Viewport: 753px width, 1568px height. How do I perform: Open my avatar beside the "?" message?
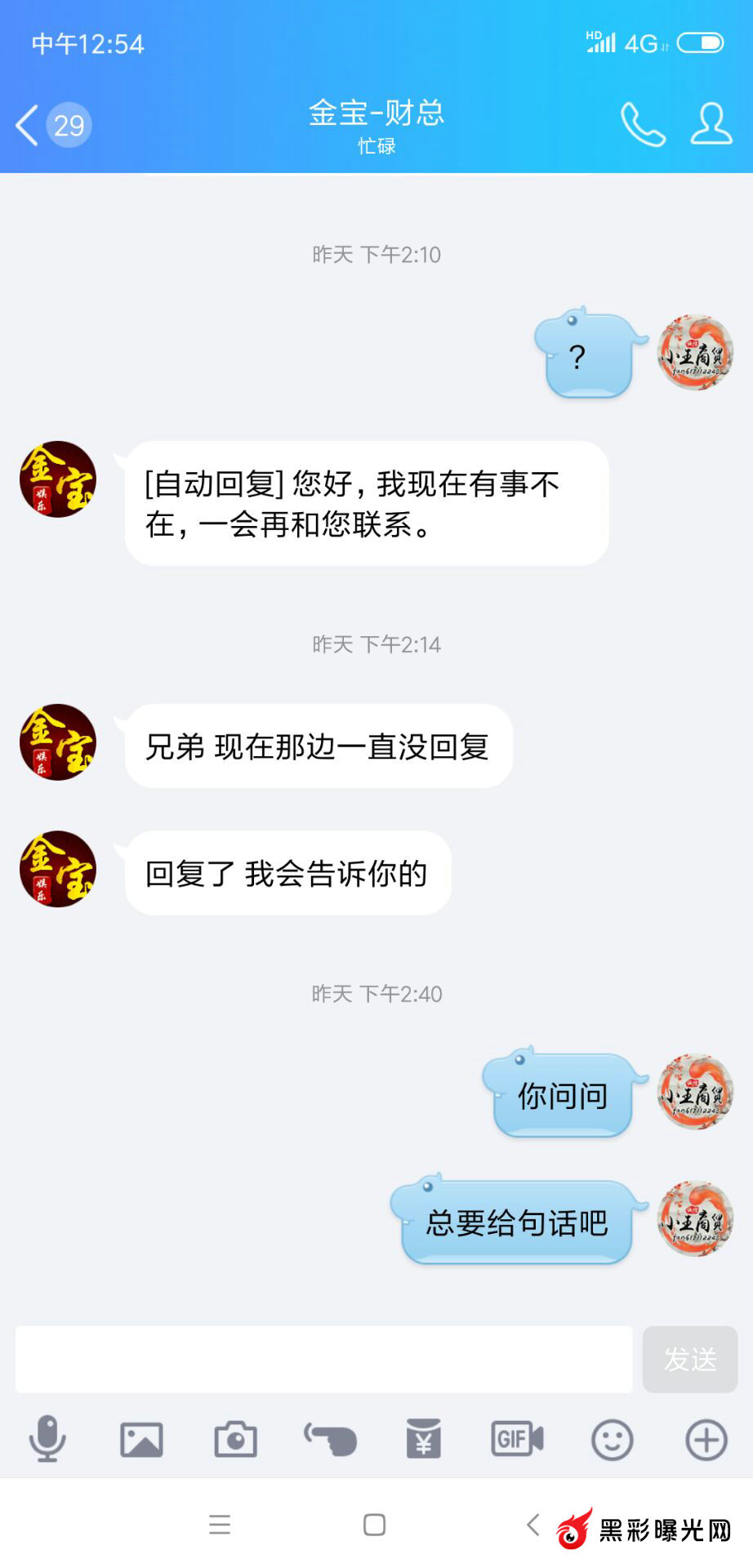click(695, 353)
